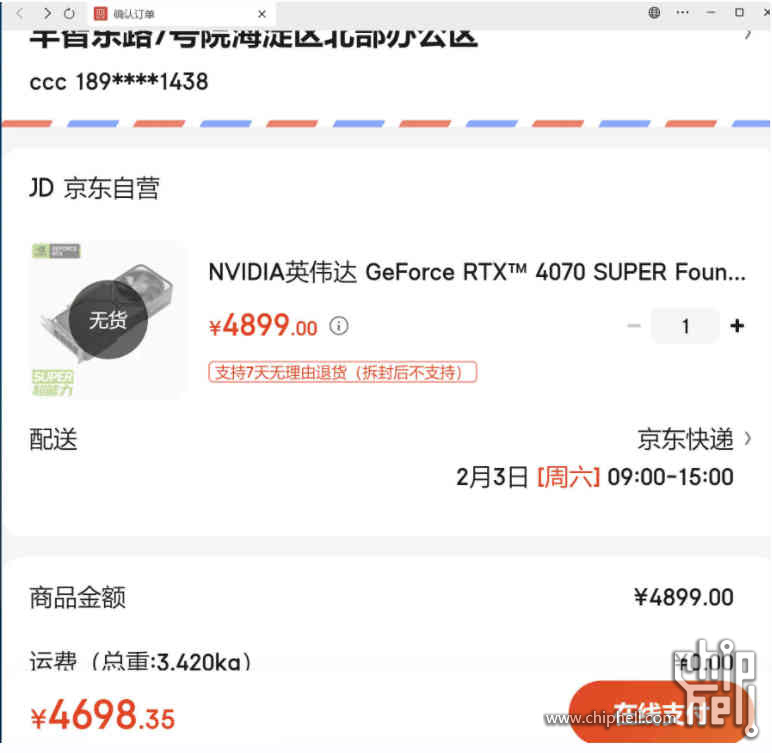Increase quantity with the plus button
The height and width of the screenshot is (753, 772).
click(737, 326)
